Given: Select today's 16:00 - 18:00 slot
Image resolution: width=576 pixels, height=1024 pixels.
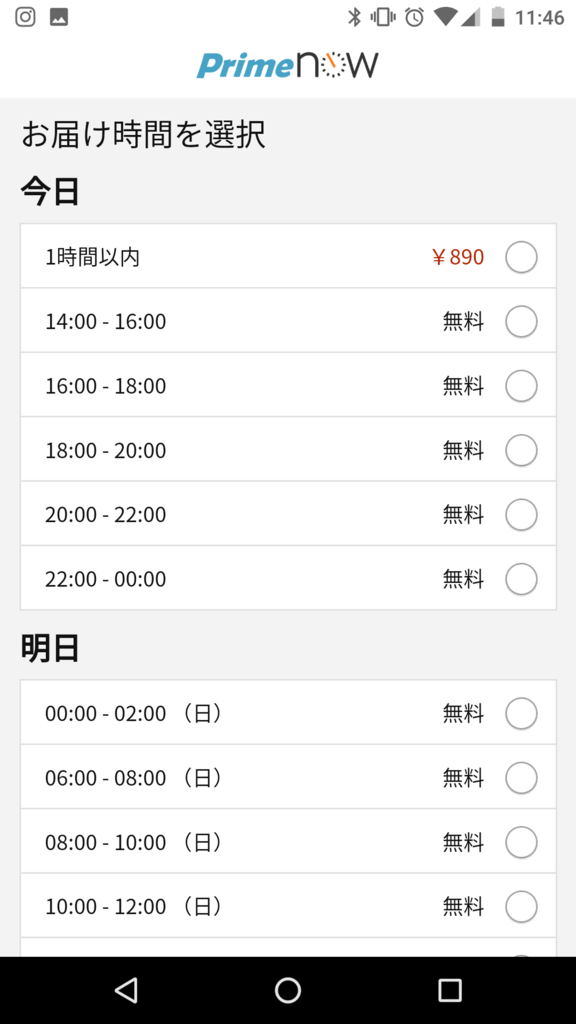Looking at the screenshot, I should [x=288, y=385].
